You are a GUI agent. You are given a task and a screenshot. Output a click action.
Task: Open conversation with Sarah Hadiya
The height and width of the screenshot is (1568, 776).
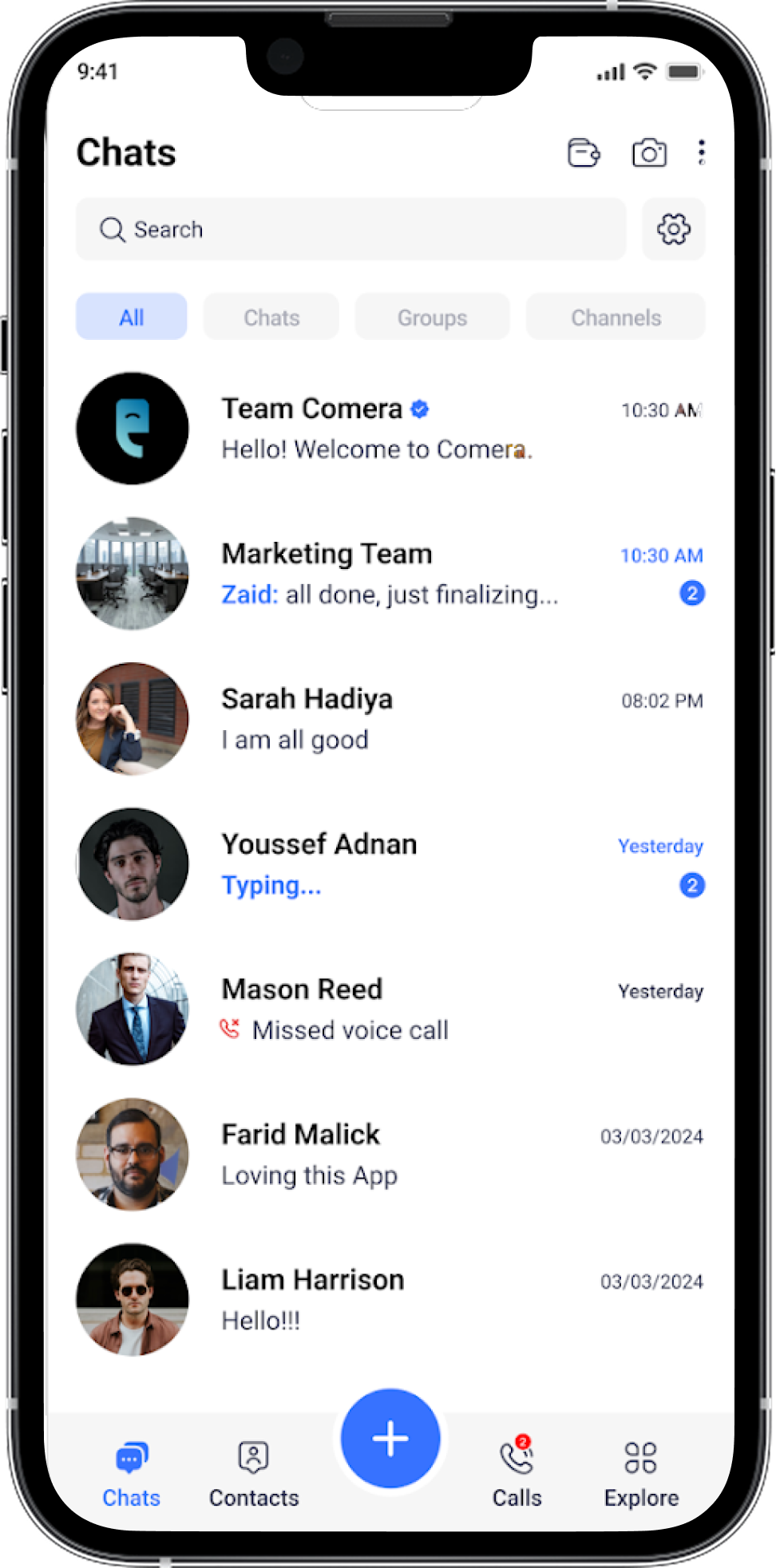390,719
